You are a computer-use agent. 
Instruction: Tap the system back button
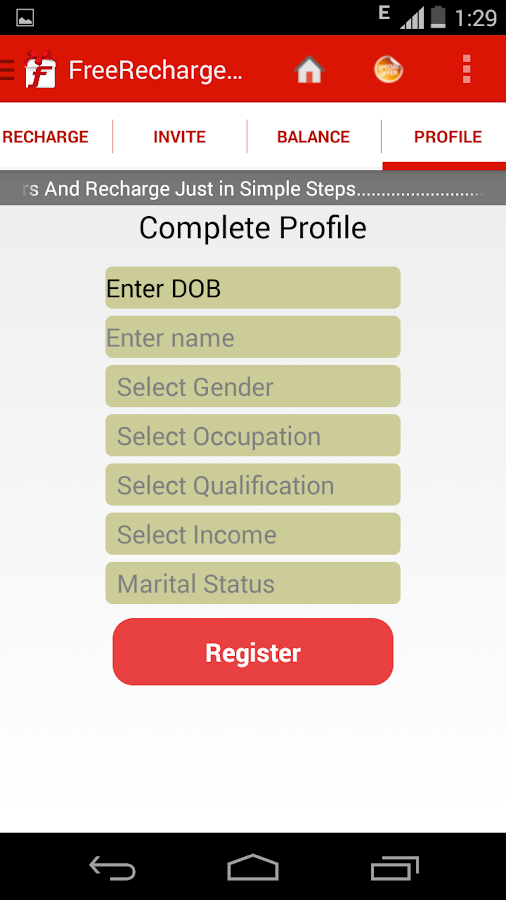pyautogui.click(x=112, y=867)
